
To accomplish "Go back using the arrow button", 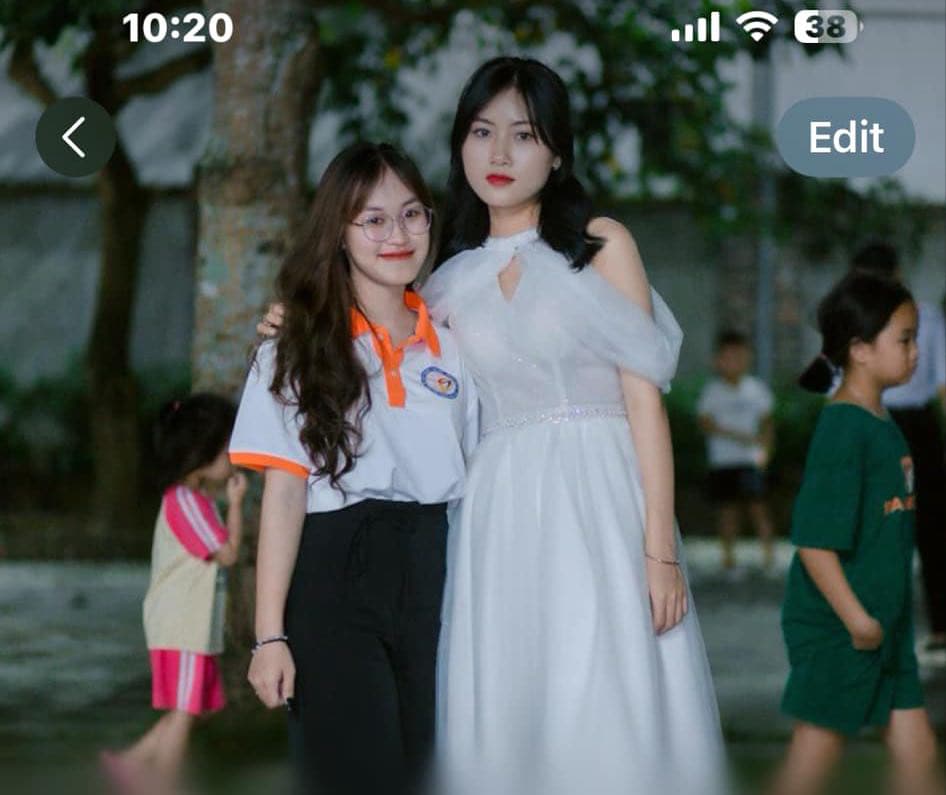I will 75,137.
